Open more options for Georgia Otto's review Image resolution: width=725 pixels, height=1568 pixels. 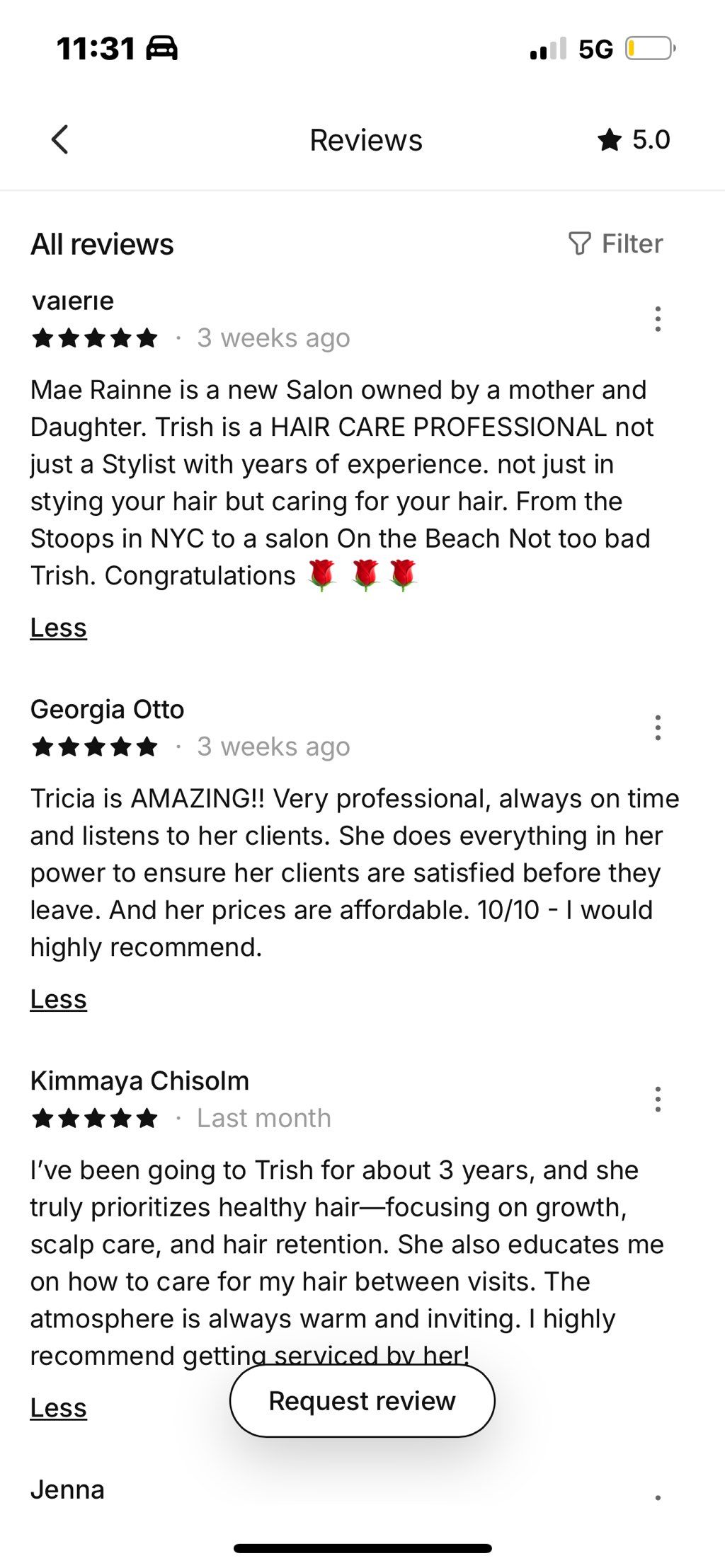coord(658,727)
